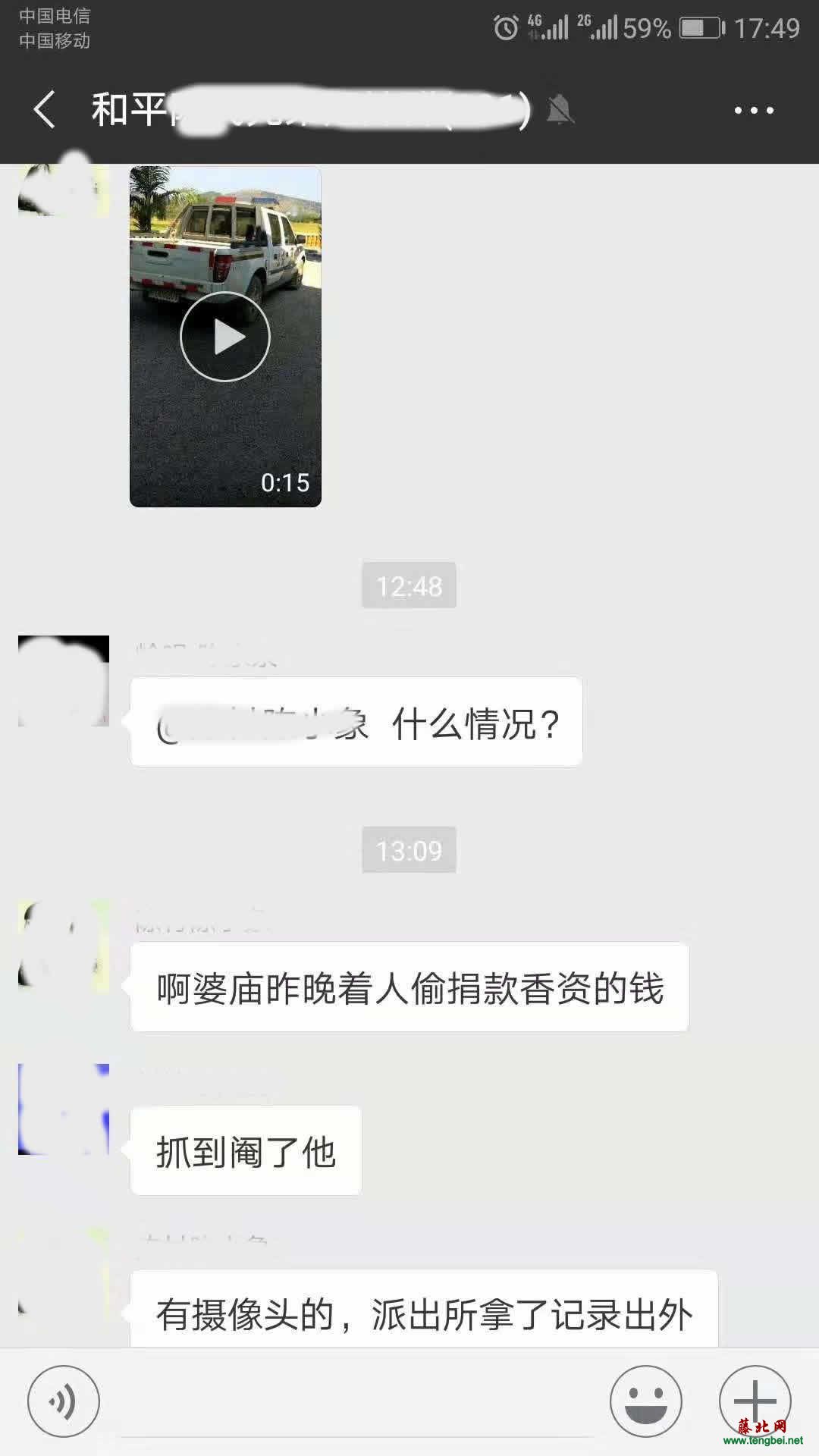Viewport: 819px width, 1456px height.
Task: Open avatar of the 抓到阉了他 sender
Action: point(64,1109)
